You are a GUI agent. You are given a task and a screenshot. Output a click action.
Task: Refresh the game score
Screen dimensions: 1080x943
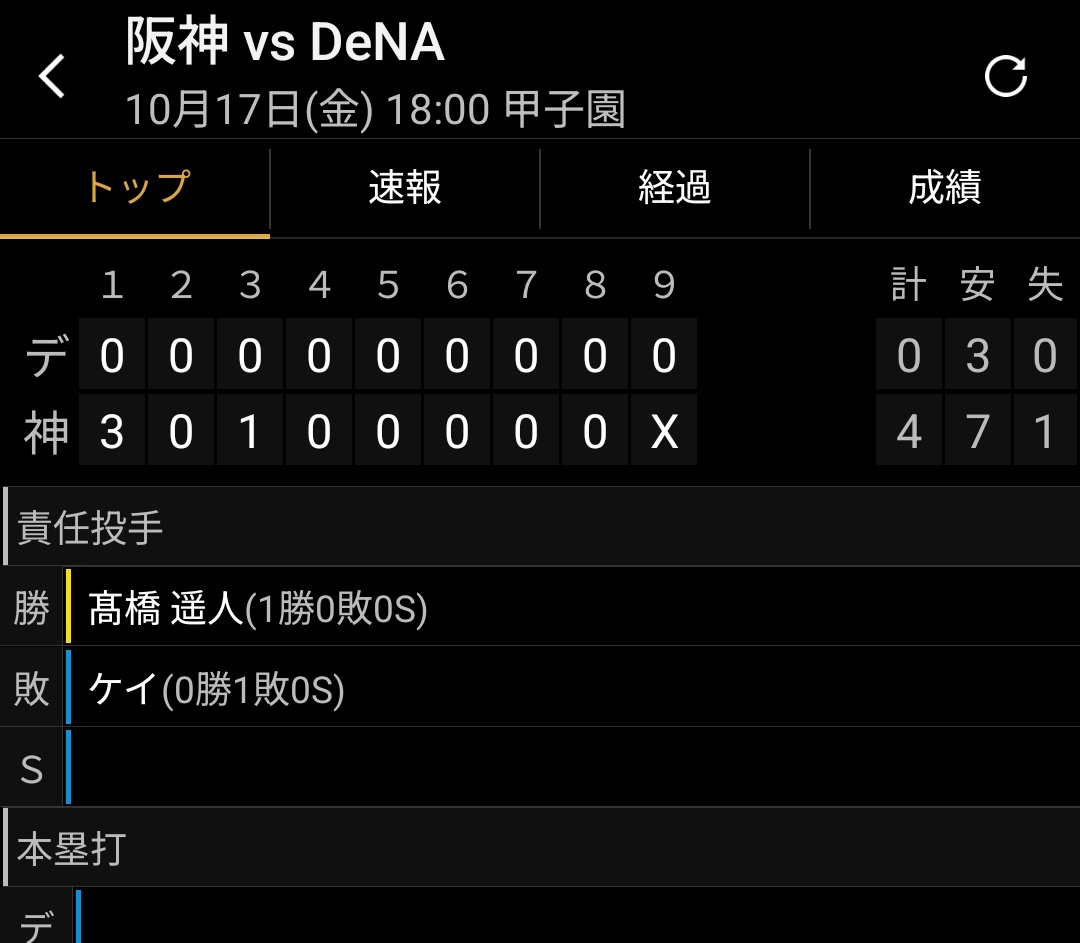click(x=1005, y=77)
